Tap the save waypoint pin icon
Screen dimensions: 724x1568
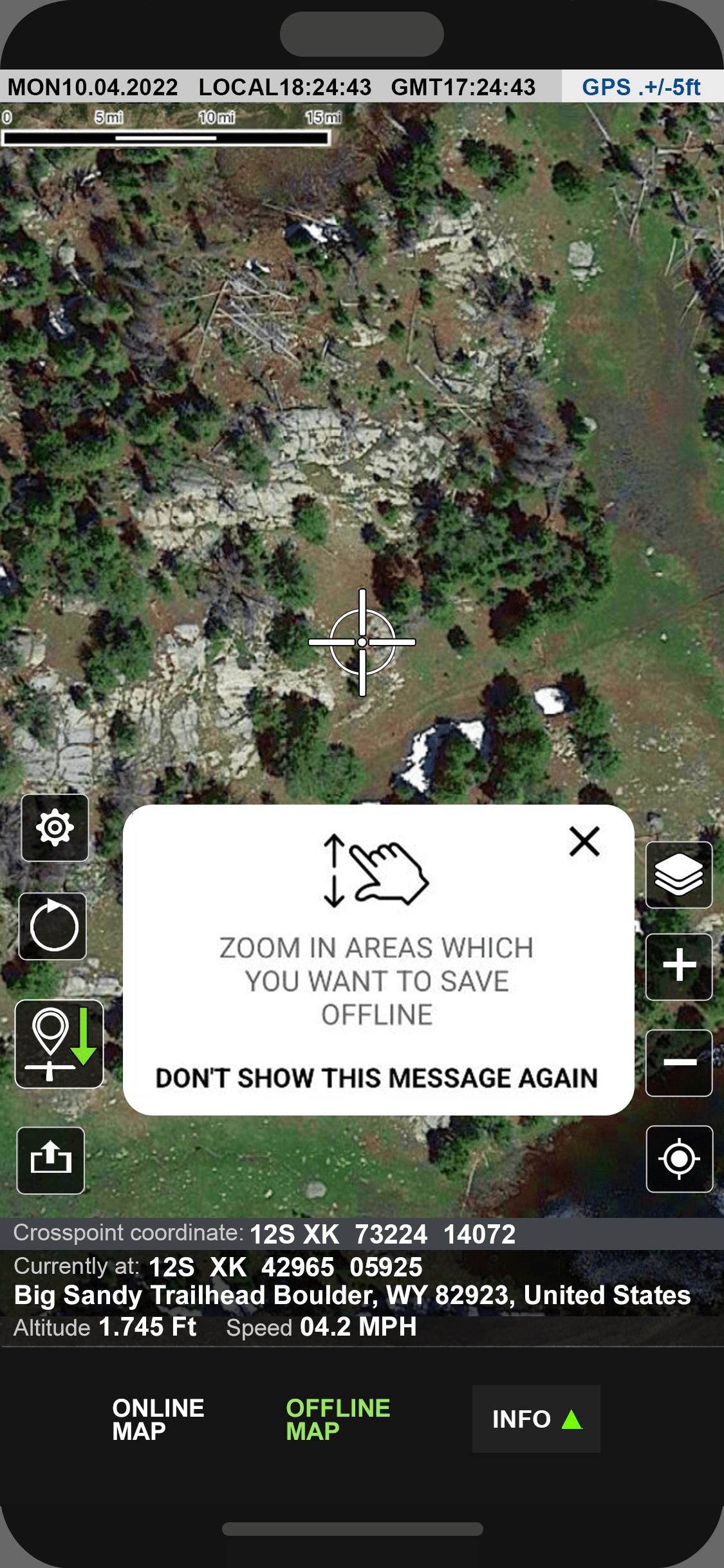[59, 1044]
